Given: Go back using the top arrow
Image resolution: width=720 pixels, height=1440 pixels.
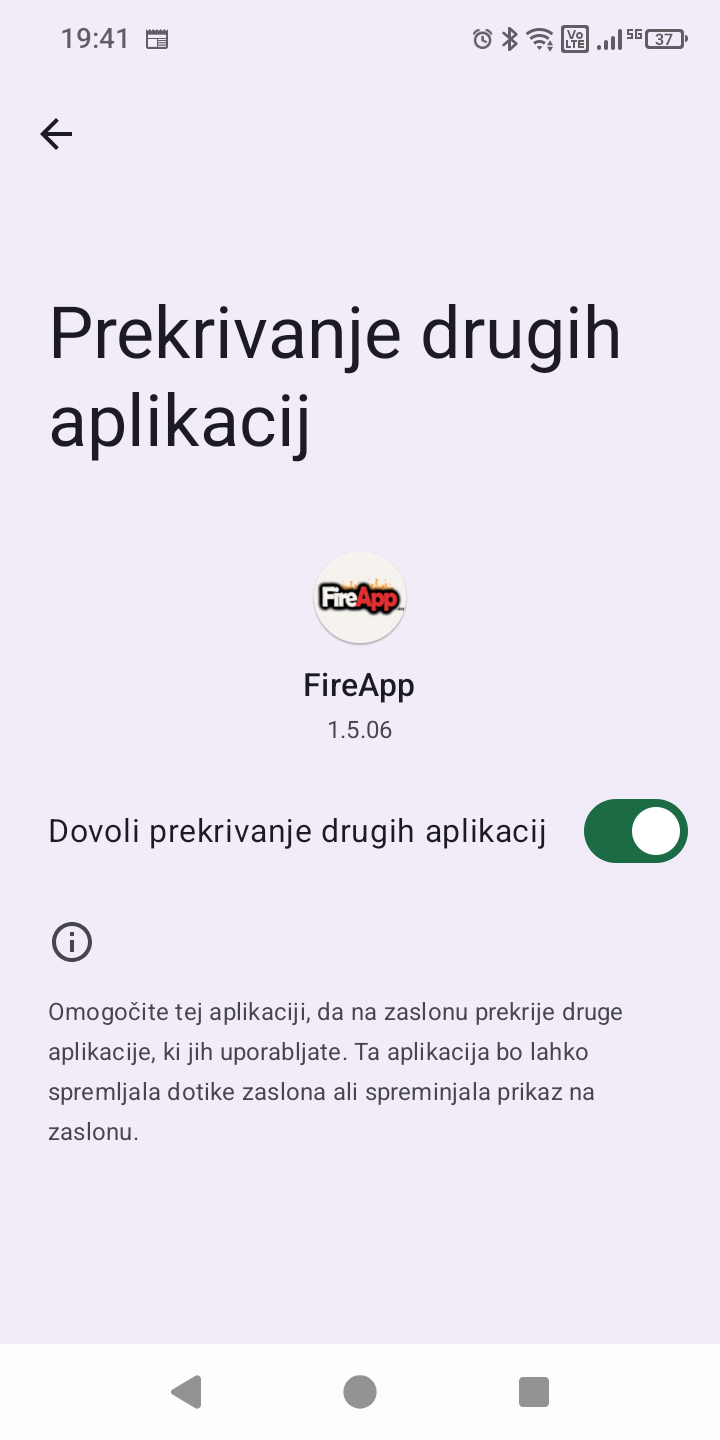Looking at the screenshot, I should (x=56, y=134).
